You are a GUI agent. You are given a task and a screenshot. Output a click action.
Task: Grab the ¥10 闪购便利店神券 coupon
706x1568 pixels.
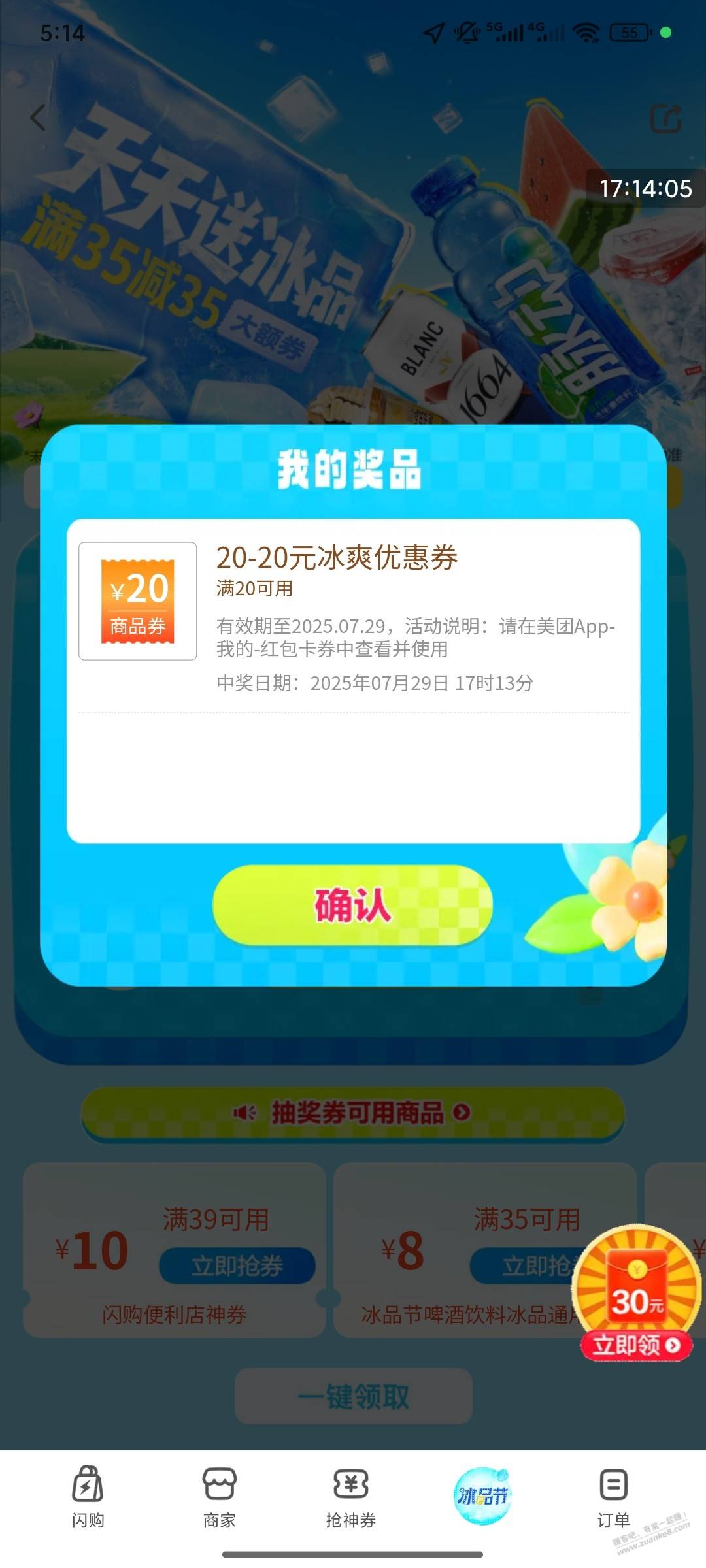(237, 1266)
